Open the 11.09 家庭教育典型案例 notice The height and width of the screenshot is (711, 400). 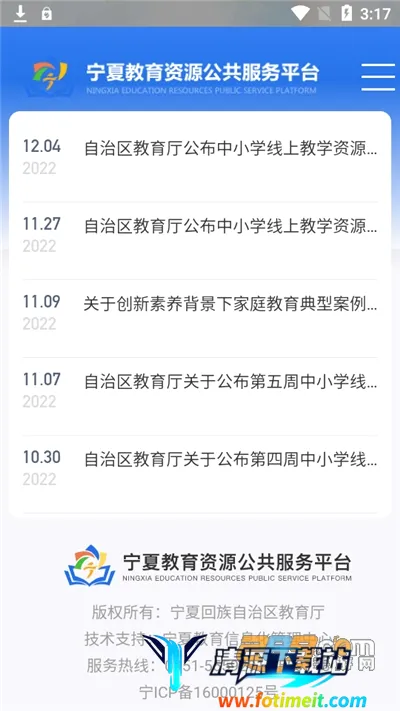pos(200,313)
